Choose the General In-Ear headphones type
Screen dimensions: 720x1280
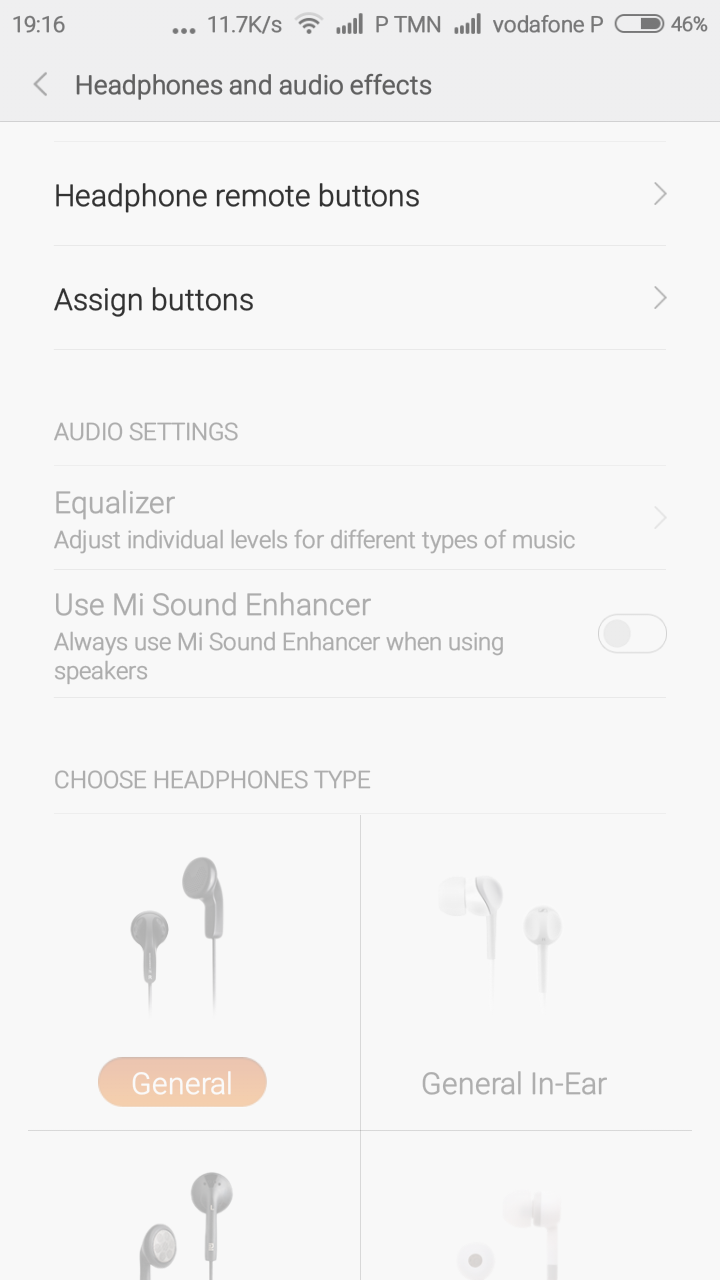coord(514,1082)
